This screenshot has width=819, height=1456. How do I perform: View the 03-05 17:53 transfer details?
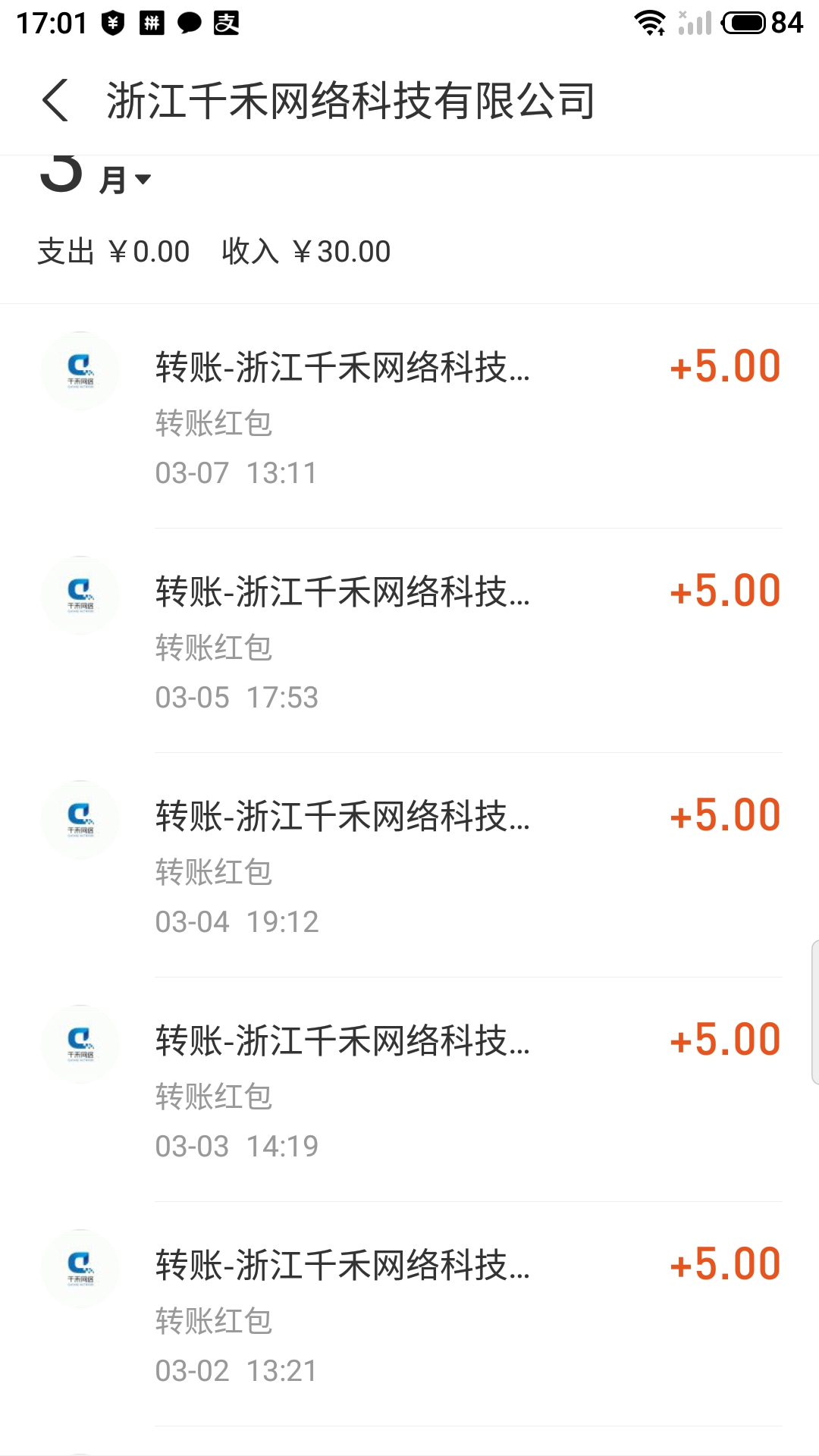[409, 640]
